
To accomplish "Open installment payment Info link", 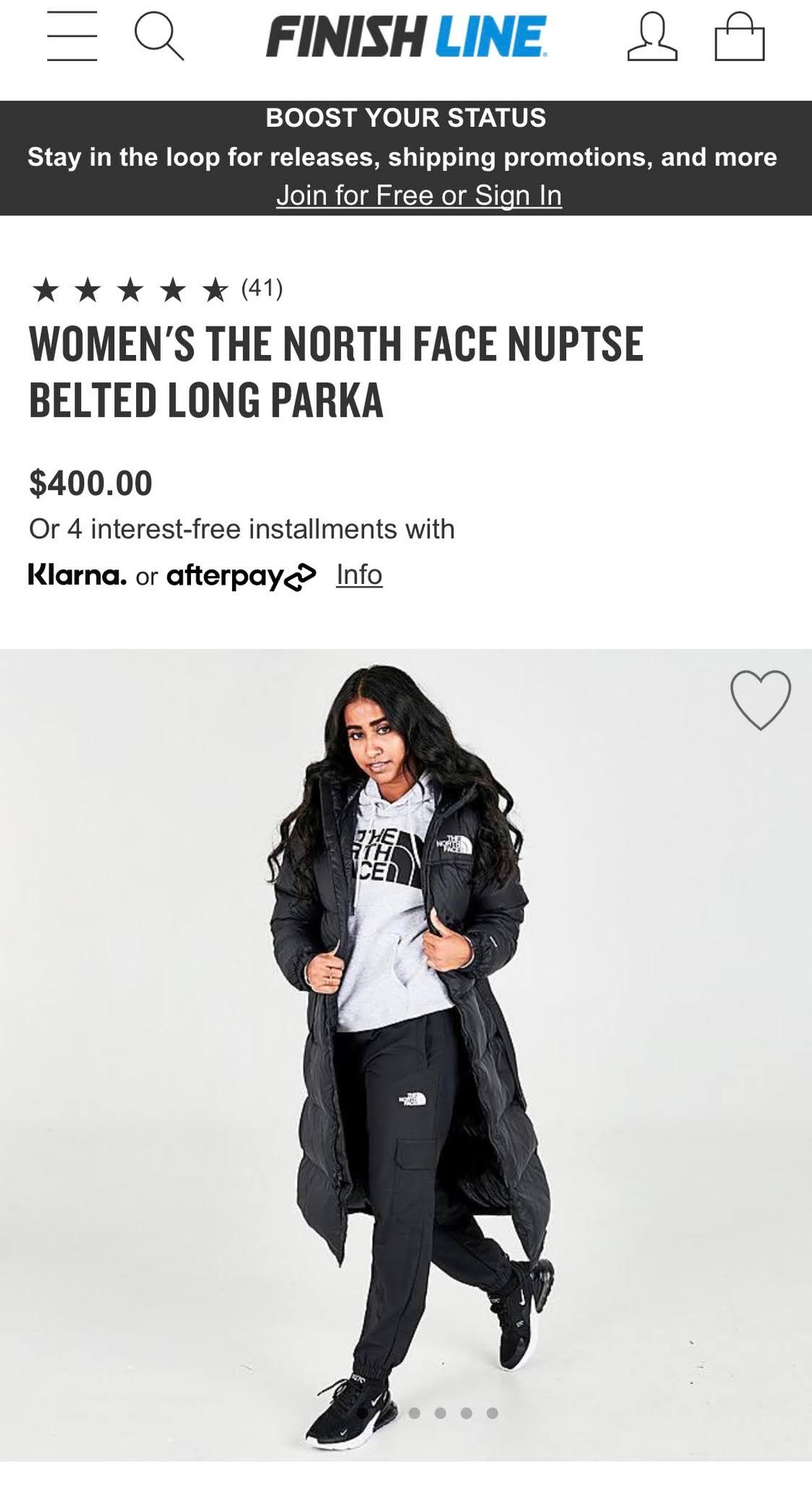I will [x=359, y=575].
